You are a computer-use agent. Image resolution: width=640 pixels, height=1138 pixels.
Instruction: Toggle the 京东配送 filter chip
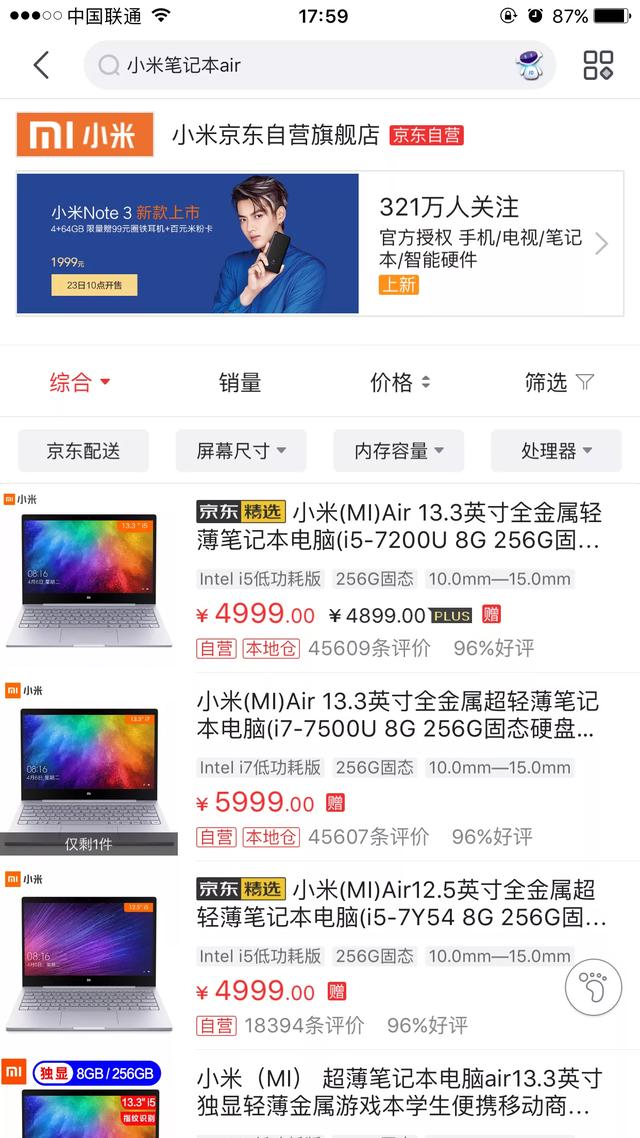pos(83,451)
